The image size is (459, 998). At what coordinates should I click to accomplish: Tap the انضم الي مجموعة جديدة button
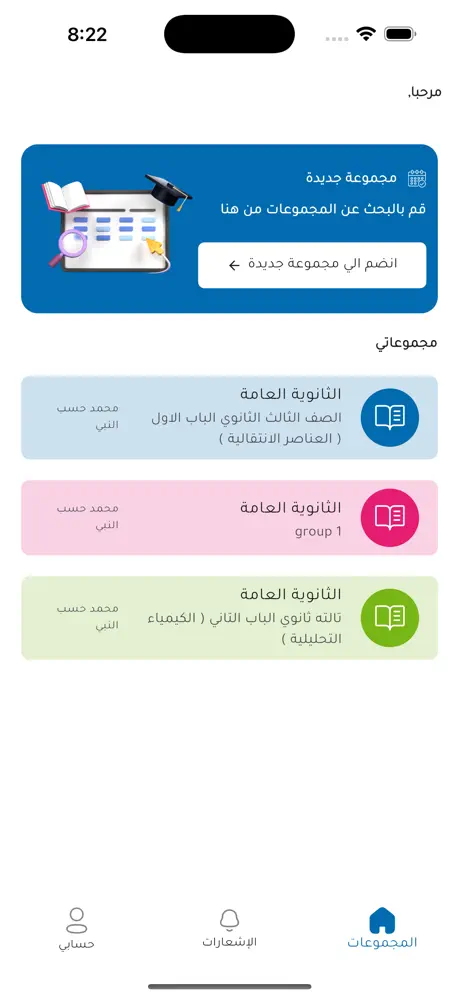tap(312, 265)
